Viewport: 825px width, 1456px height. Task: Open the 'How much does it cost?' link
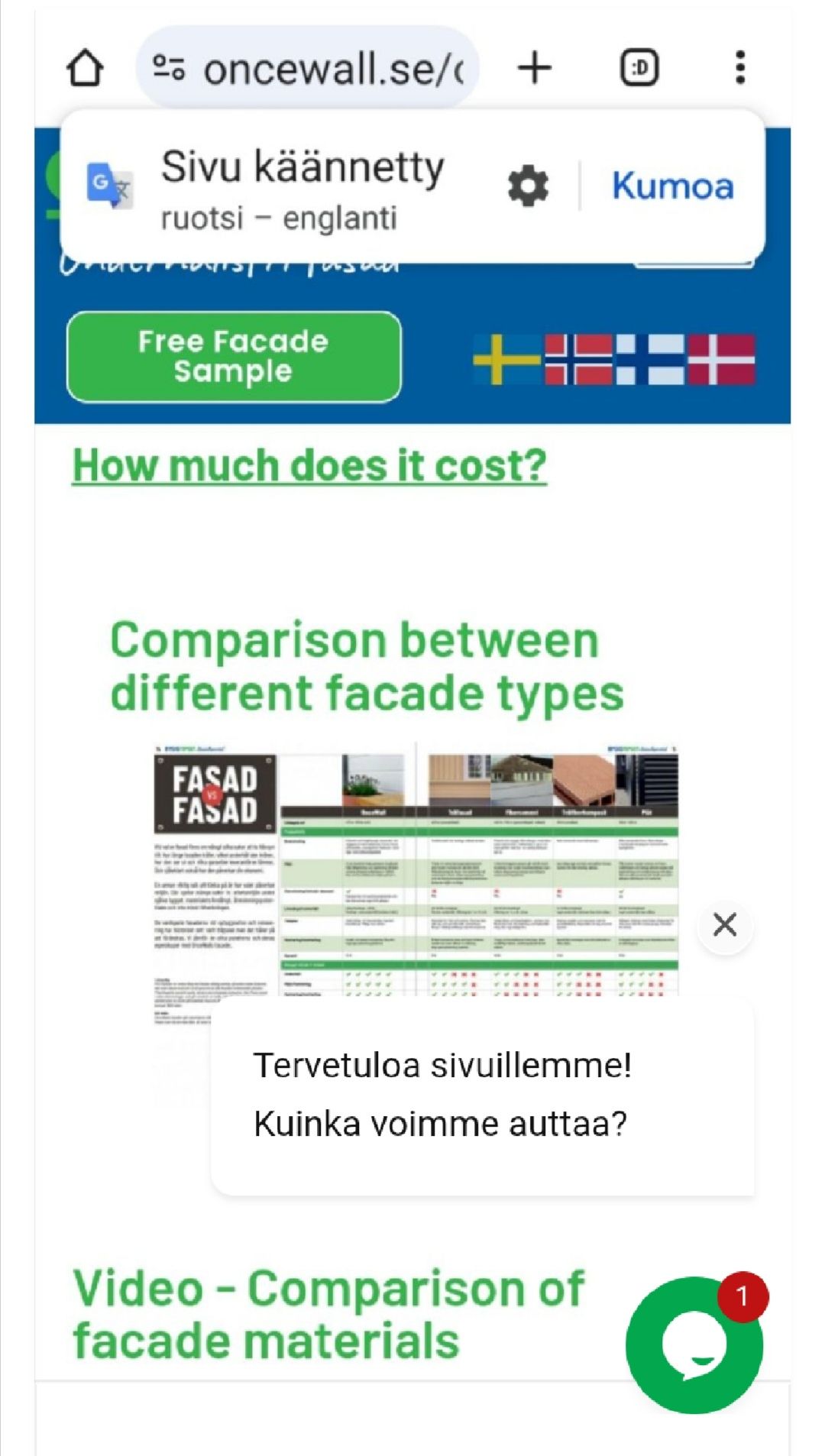[309, 465]
